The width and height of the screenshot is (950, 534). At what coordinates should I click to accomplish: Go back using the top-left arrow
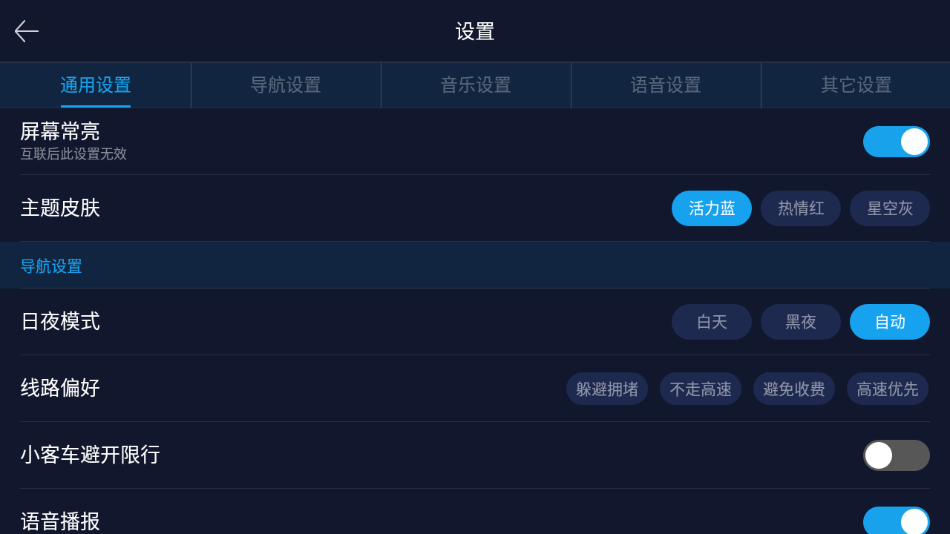point(27,31)
